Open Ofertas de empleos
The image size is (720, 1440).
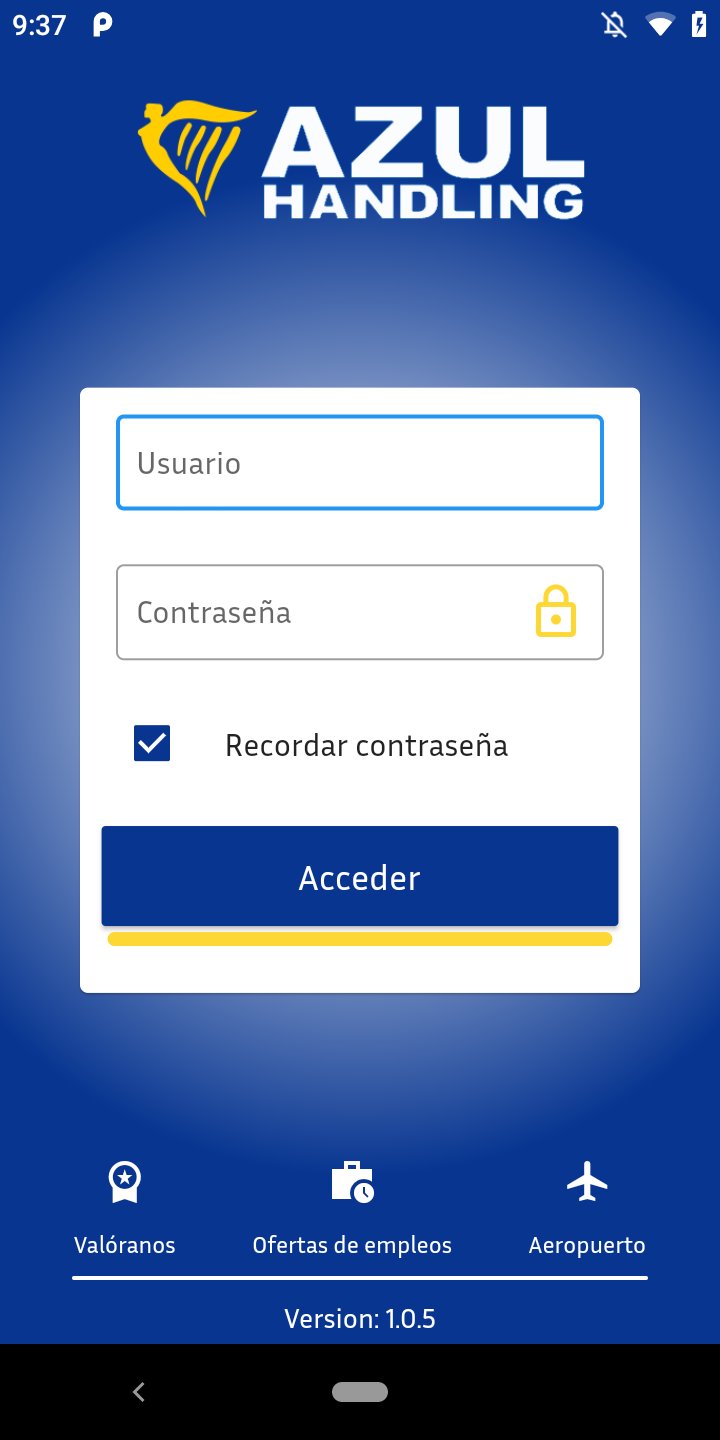click(352, 1208)
